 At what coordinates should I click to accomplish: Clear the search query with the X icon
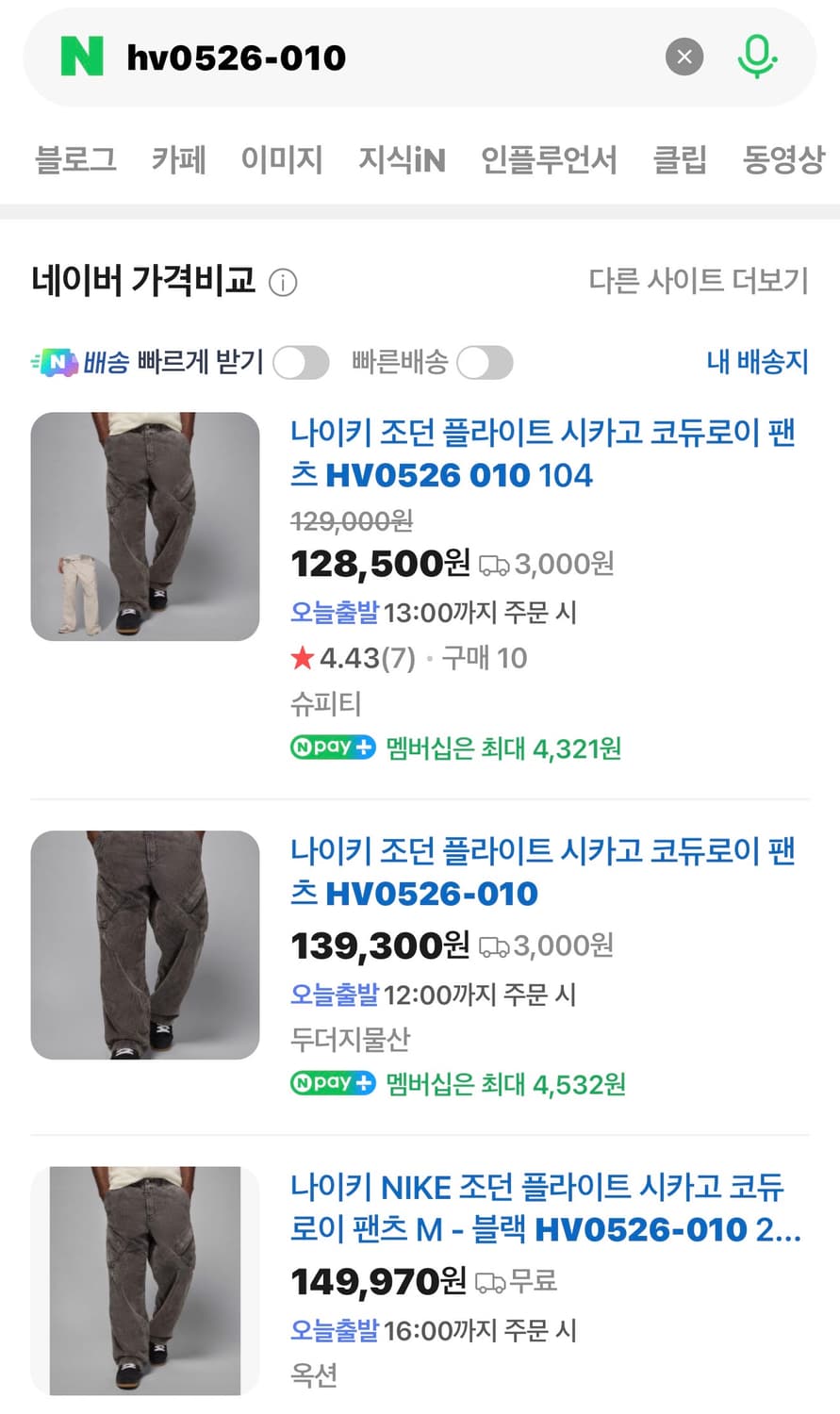pos(684,57)
